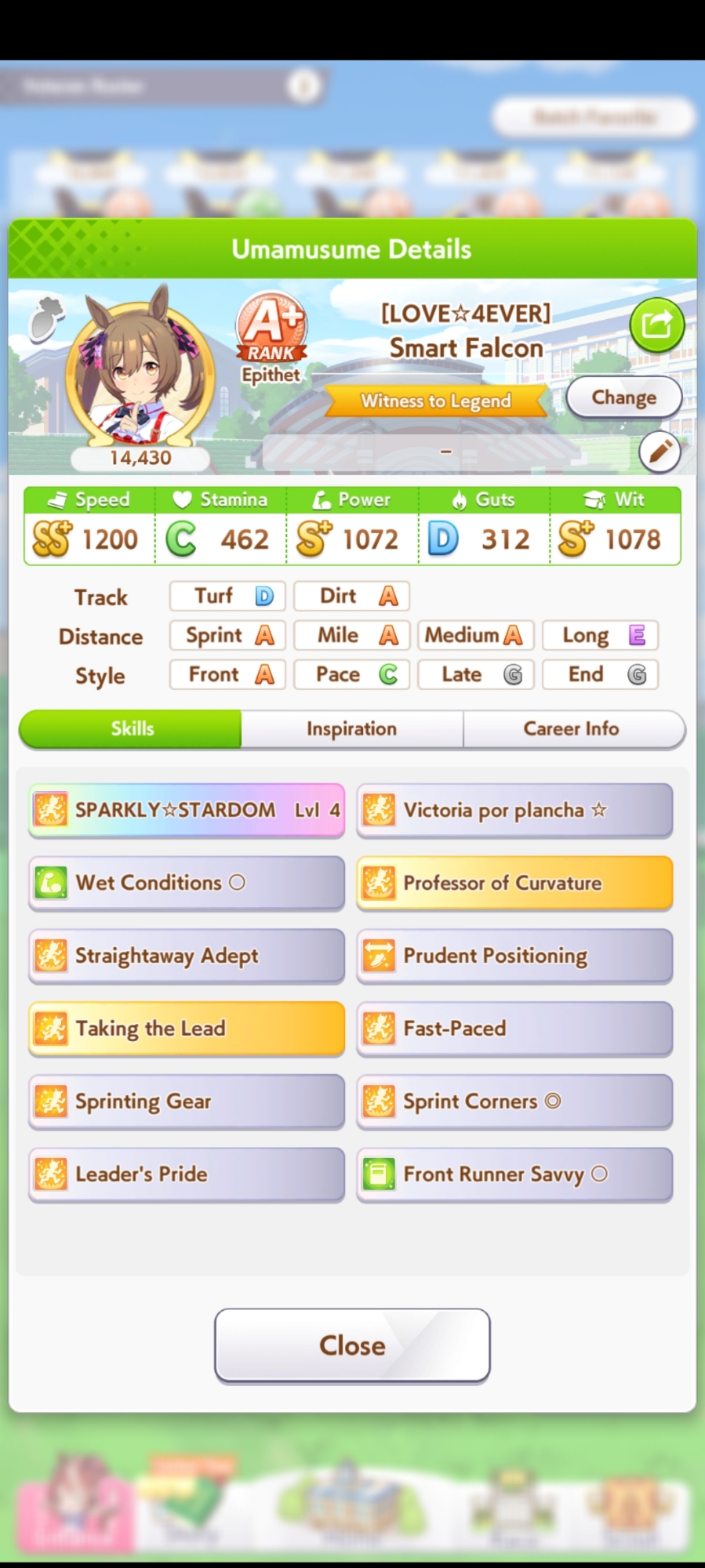View the Prudent Positioning skill
The height and width of the screenshot is (1568, 705).
(x=514, y=956)
